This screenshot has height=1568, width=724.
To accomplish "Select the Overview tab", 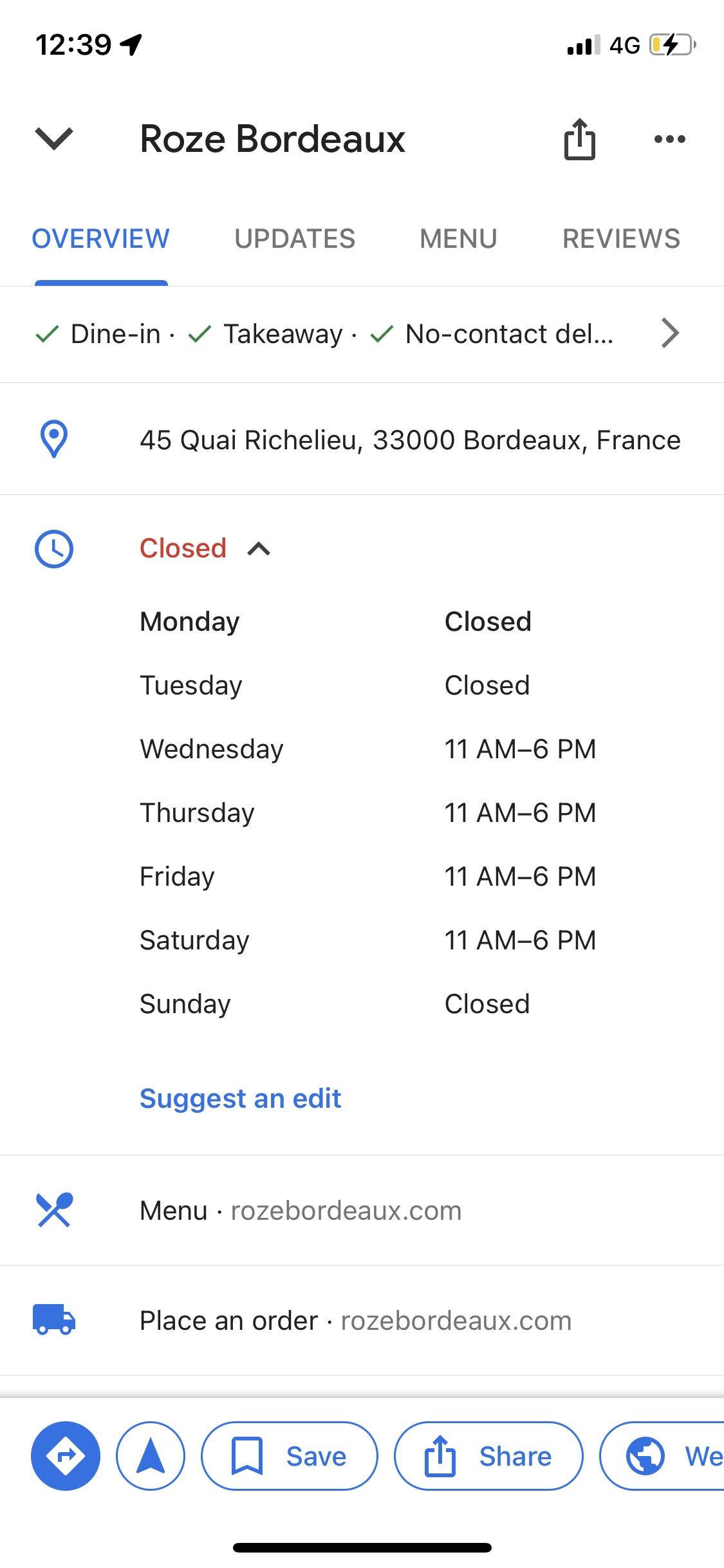I will point(101,239).
